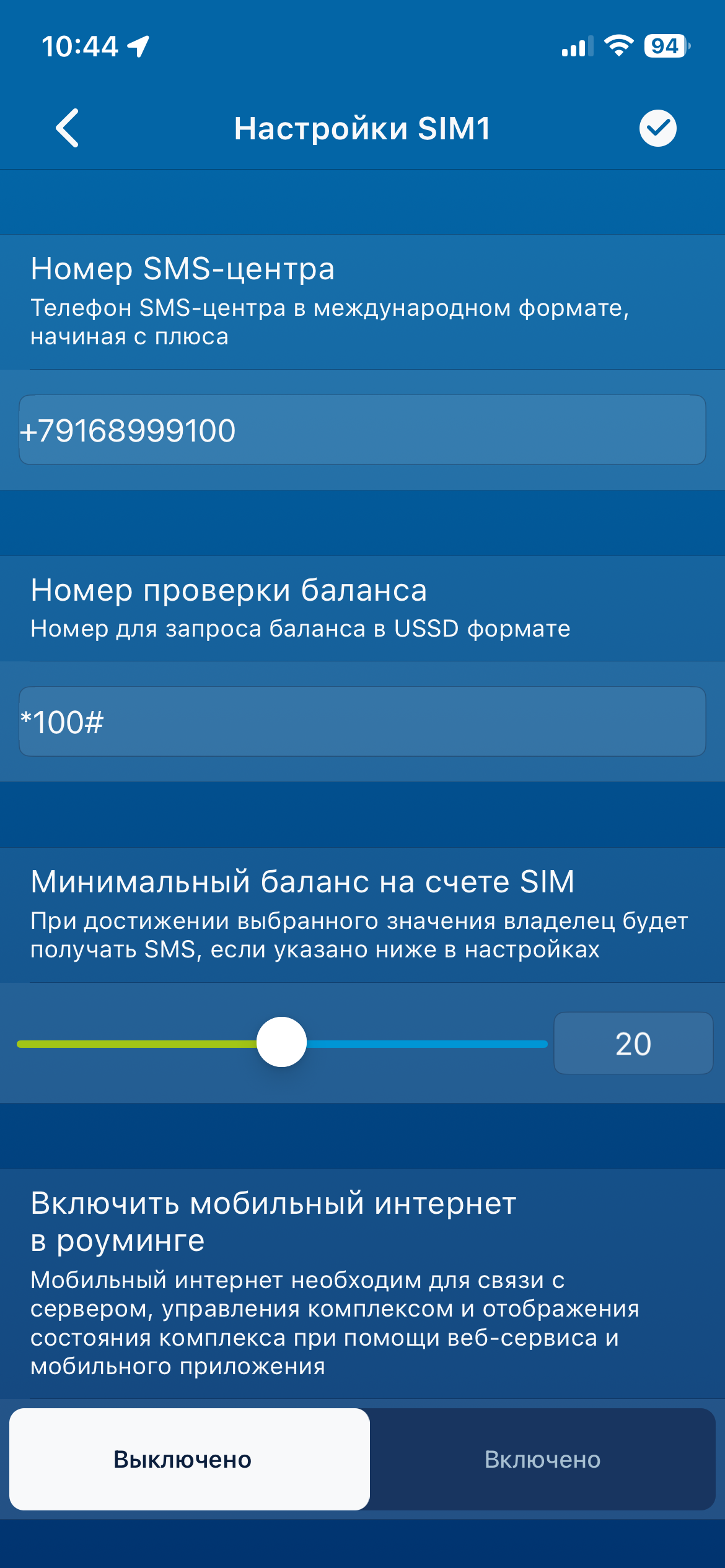Confirm settings with the checkmark icon

coord(657,128)
